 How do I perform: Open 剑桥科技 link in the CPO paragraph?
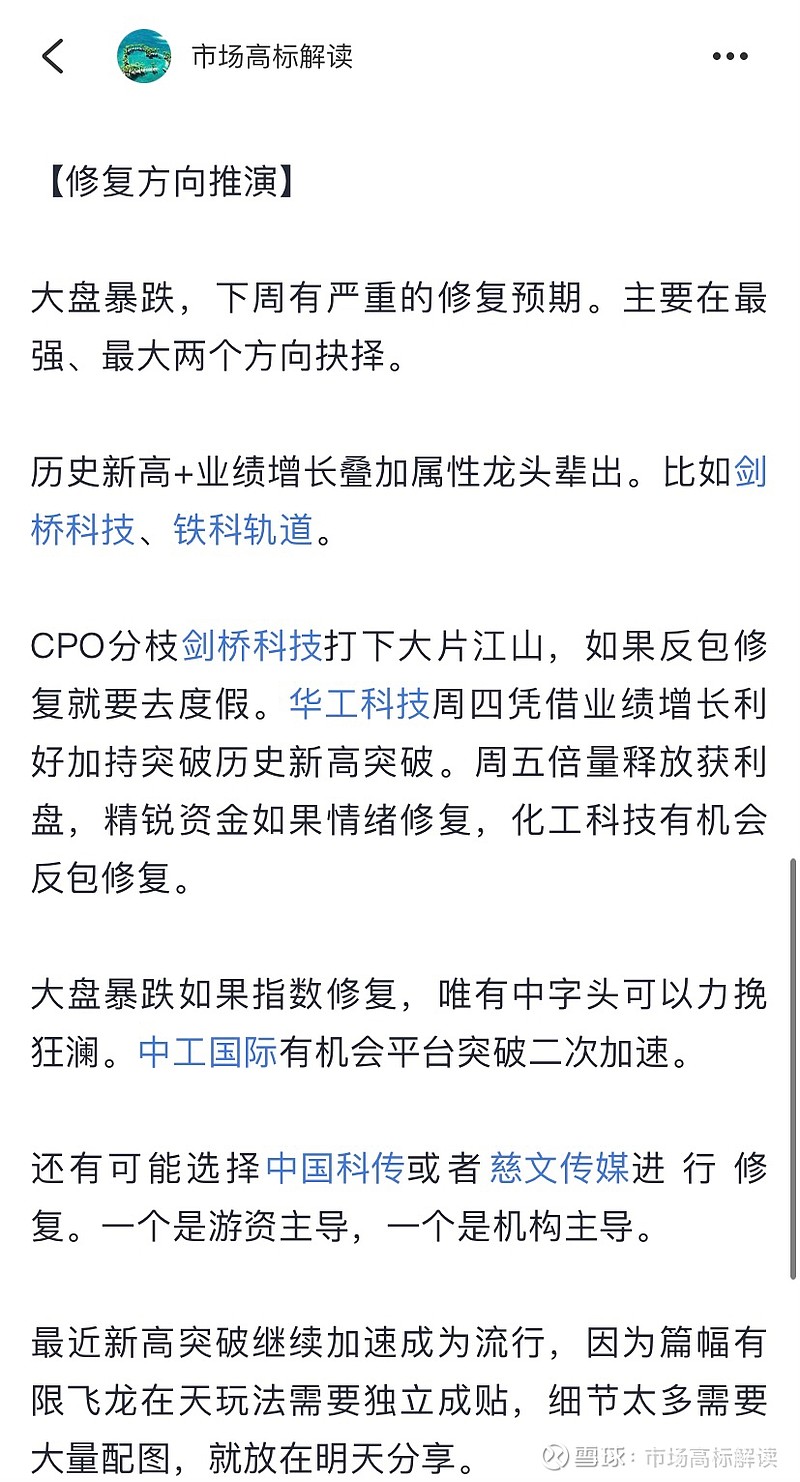point(252,646)
